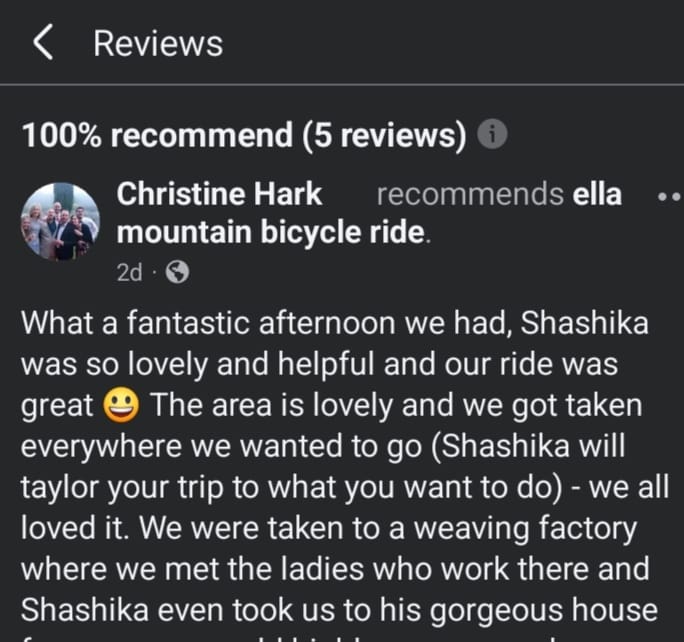This screenshot has width=684, height=642.
Task: Go back from the Reviews screen
Action: (43, 43)
